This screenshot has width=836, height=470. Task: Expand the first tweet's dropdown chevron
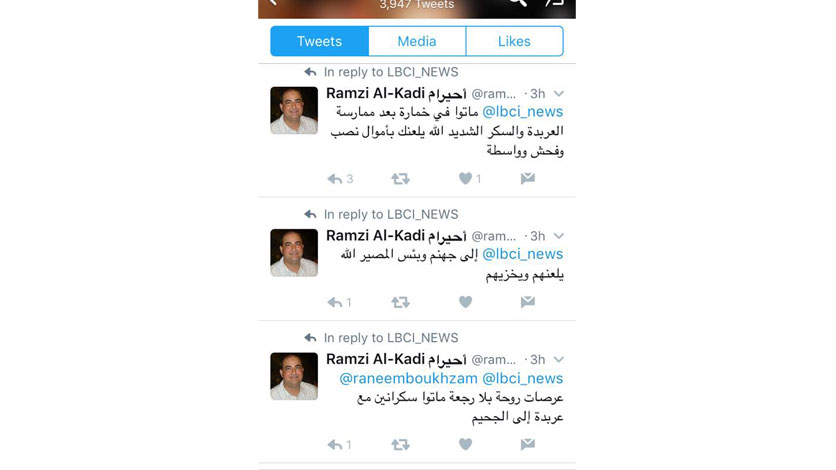[x=559, y=94]
